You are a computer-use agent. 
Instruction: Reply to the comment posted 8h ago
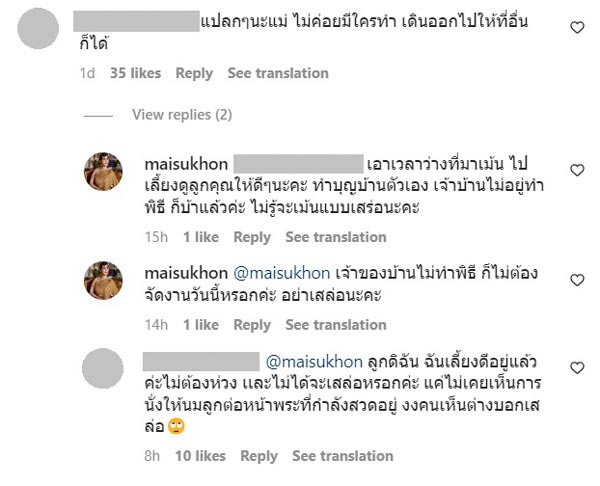click(x=259, y=456)
